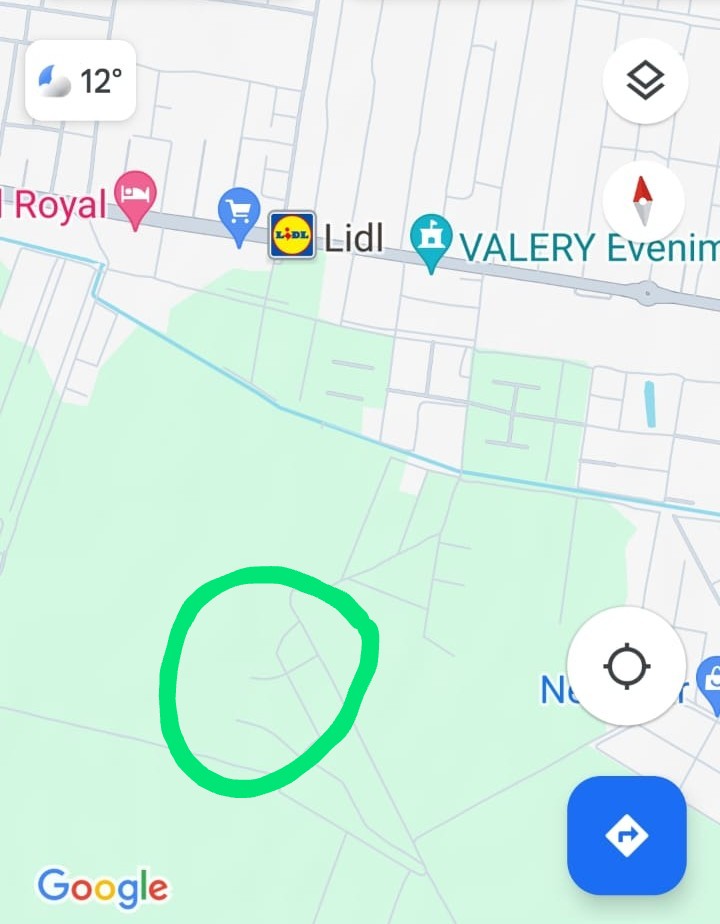Open the weather widget showing 12°
720x924 pixels.
pyautogui.click(x=80, y=81)
